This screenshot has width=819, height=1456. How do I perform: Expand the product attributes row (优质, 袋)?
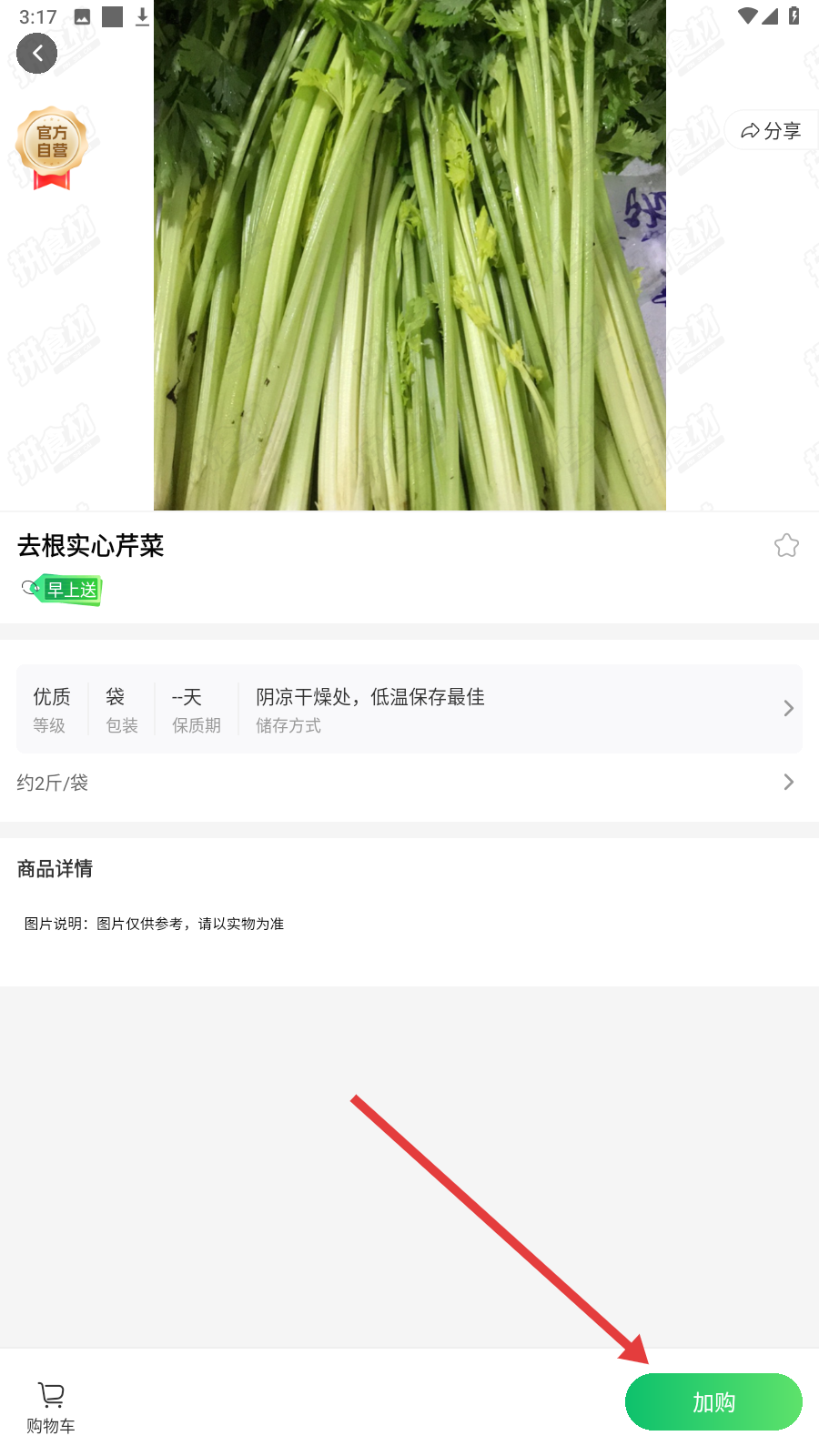pyautogui.click(x=409, y=709)
